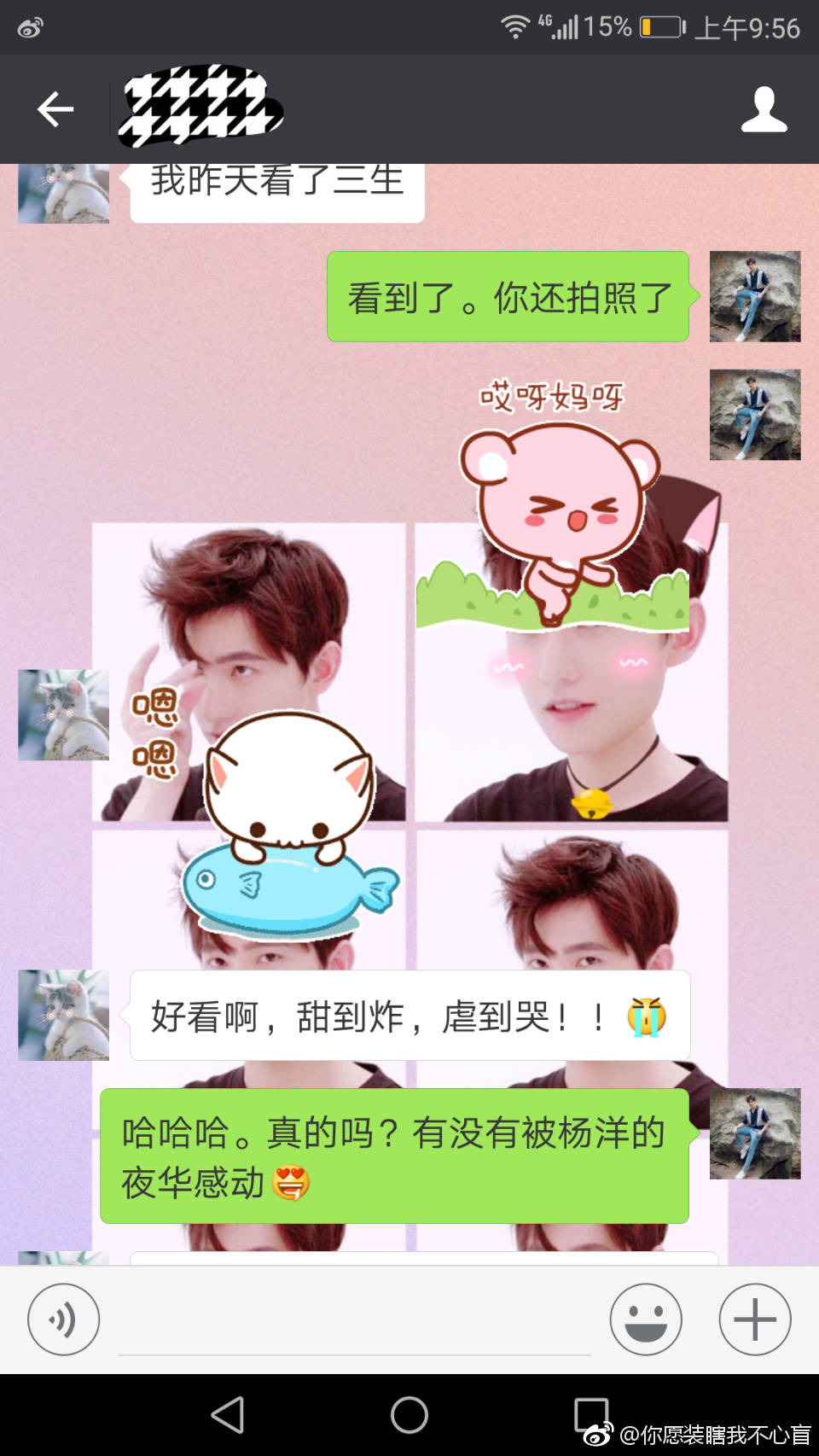Switch to voice message input
The image size is (819, 1456).
click(x=63, y=1319)
